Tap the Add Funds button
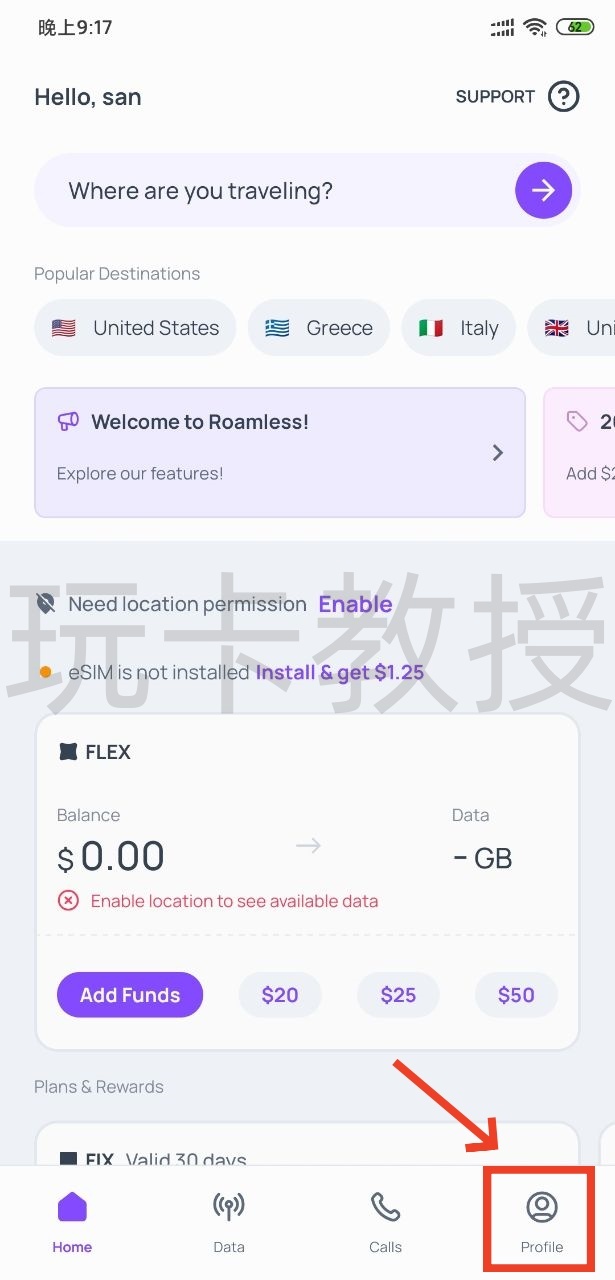615x1280 pixels. click(130, 995)
